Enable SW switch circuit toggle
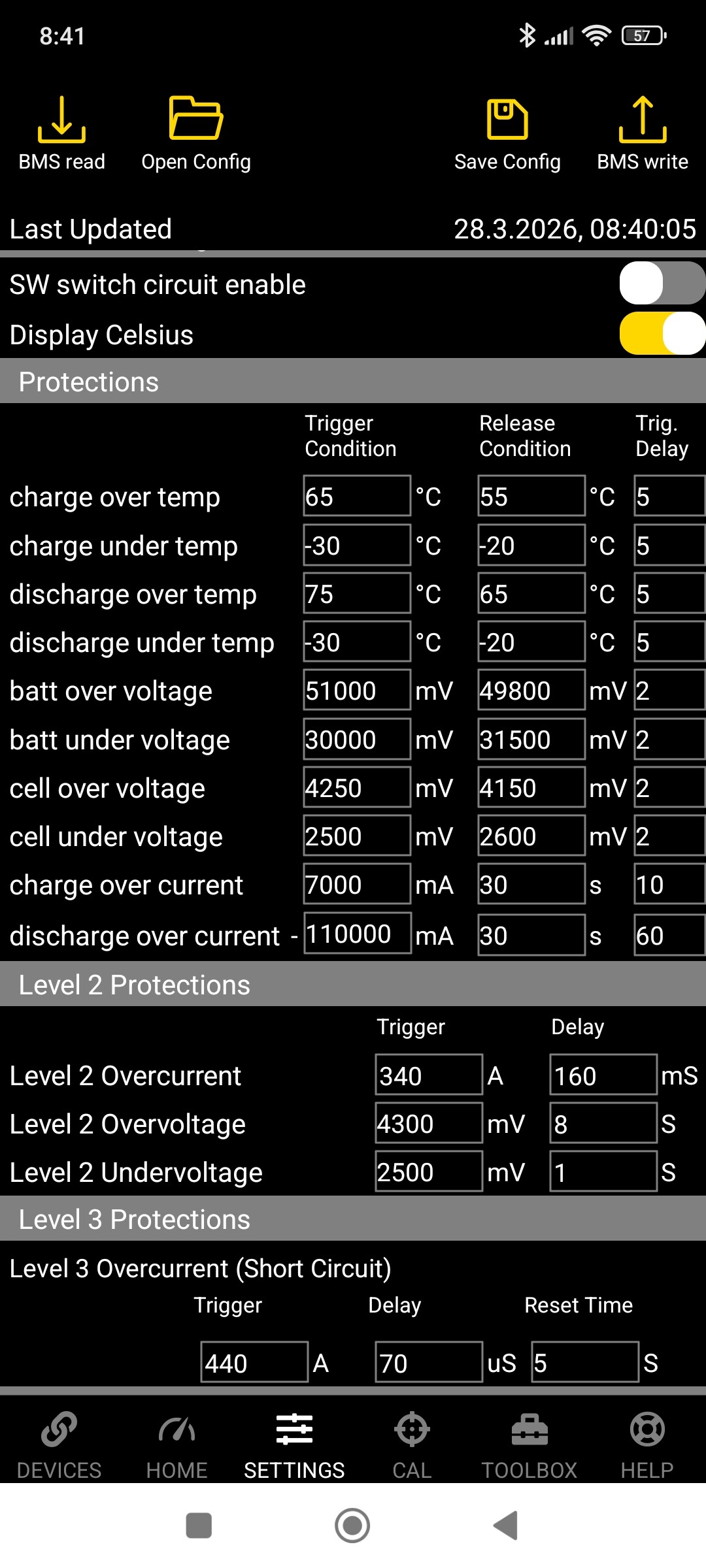Screen dimensions: 706x1568 tap(662, 284)
